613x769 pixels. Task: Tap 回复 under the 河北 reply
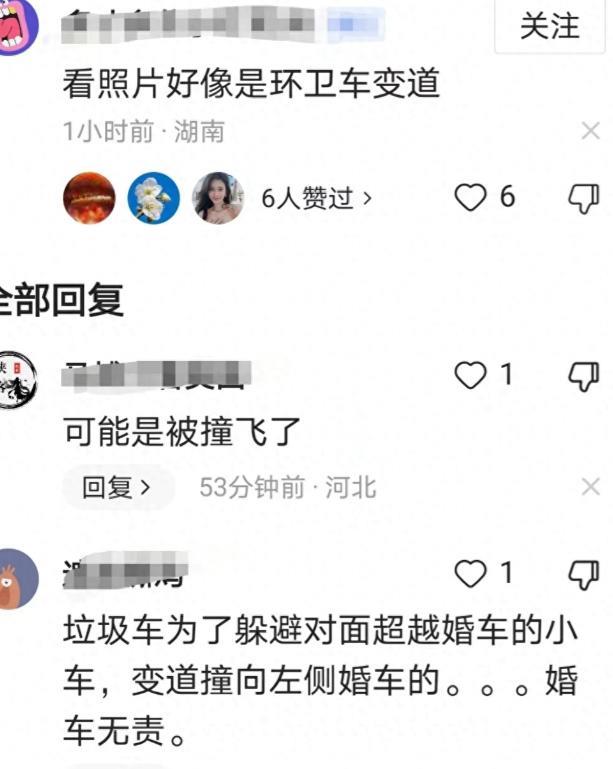coord(117,488)
